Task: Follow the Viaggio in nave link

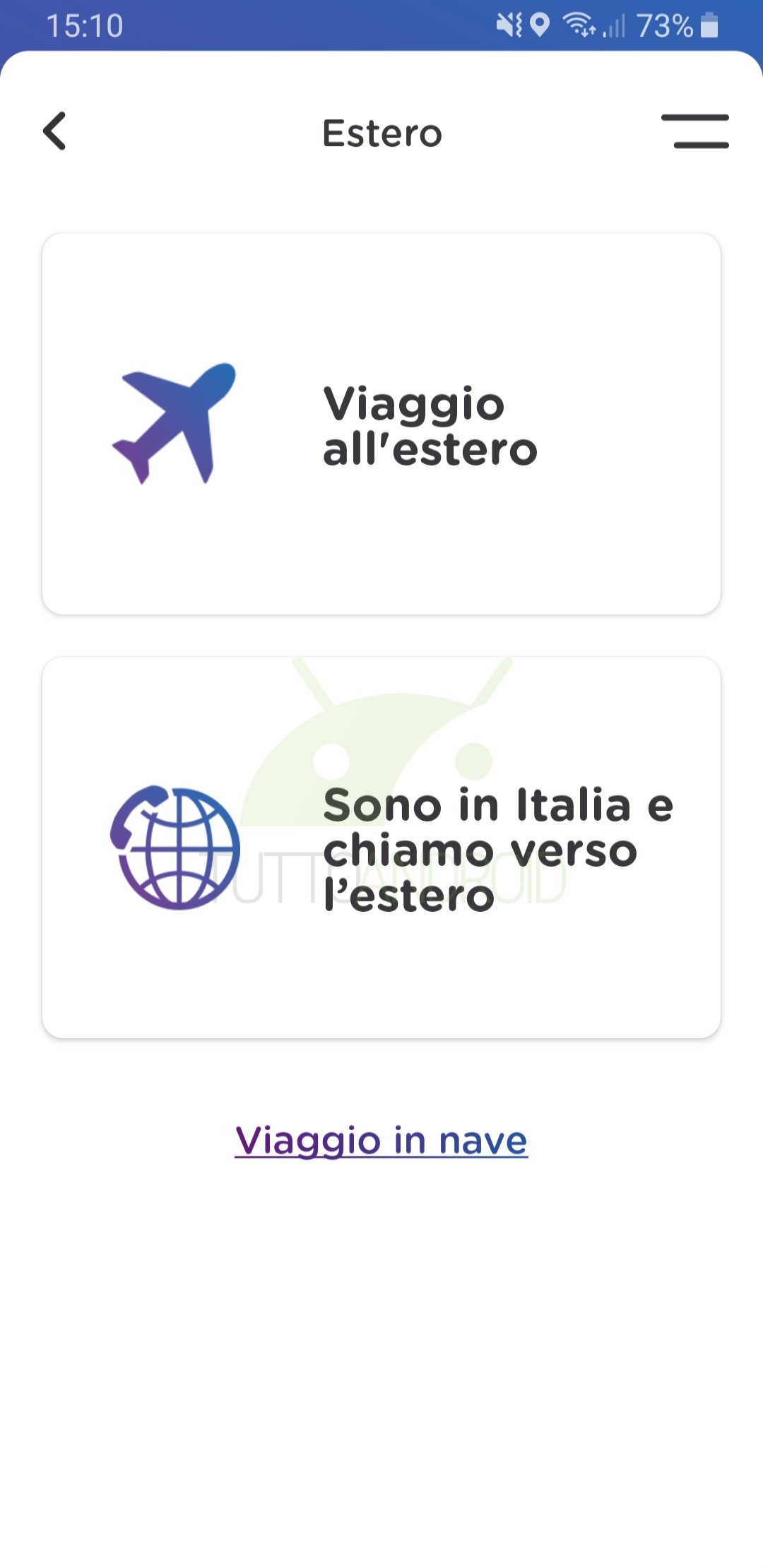Action: 381,1141
